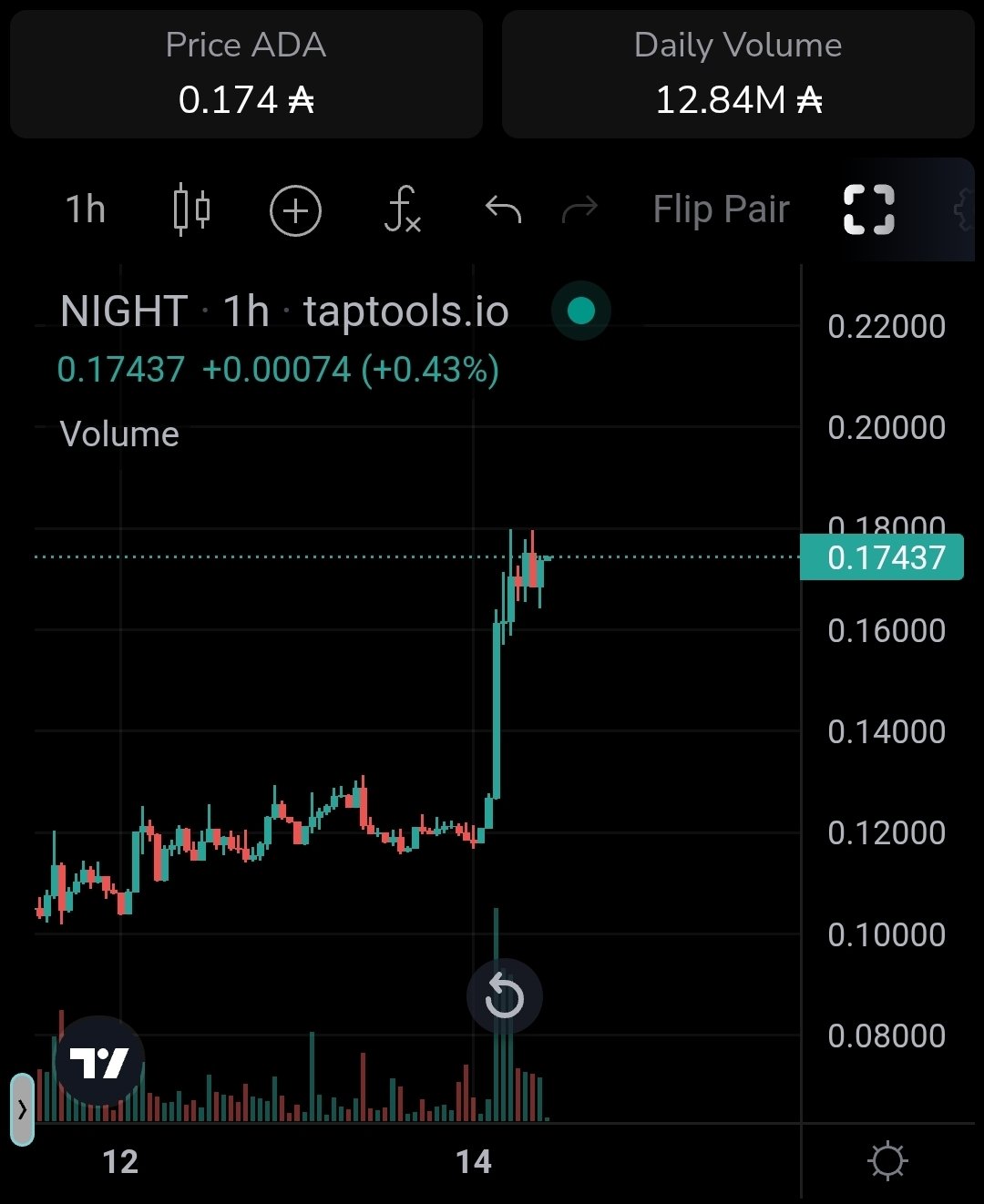Select the Volume indicator legend
Viewport: 984px width, 1204px height.
[x=119, y=434]
